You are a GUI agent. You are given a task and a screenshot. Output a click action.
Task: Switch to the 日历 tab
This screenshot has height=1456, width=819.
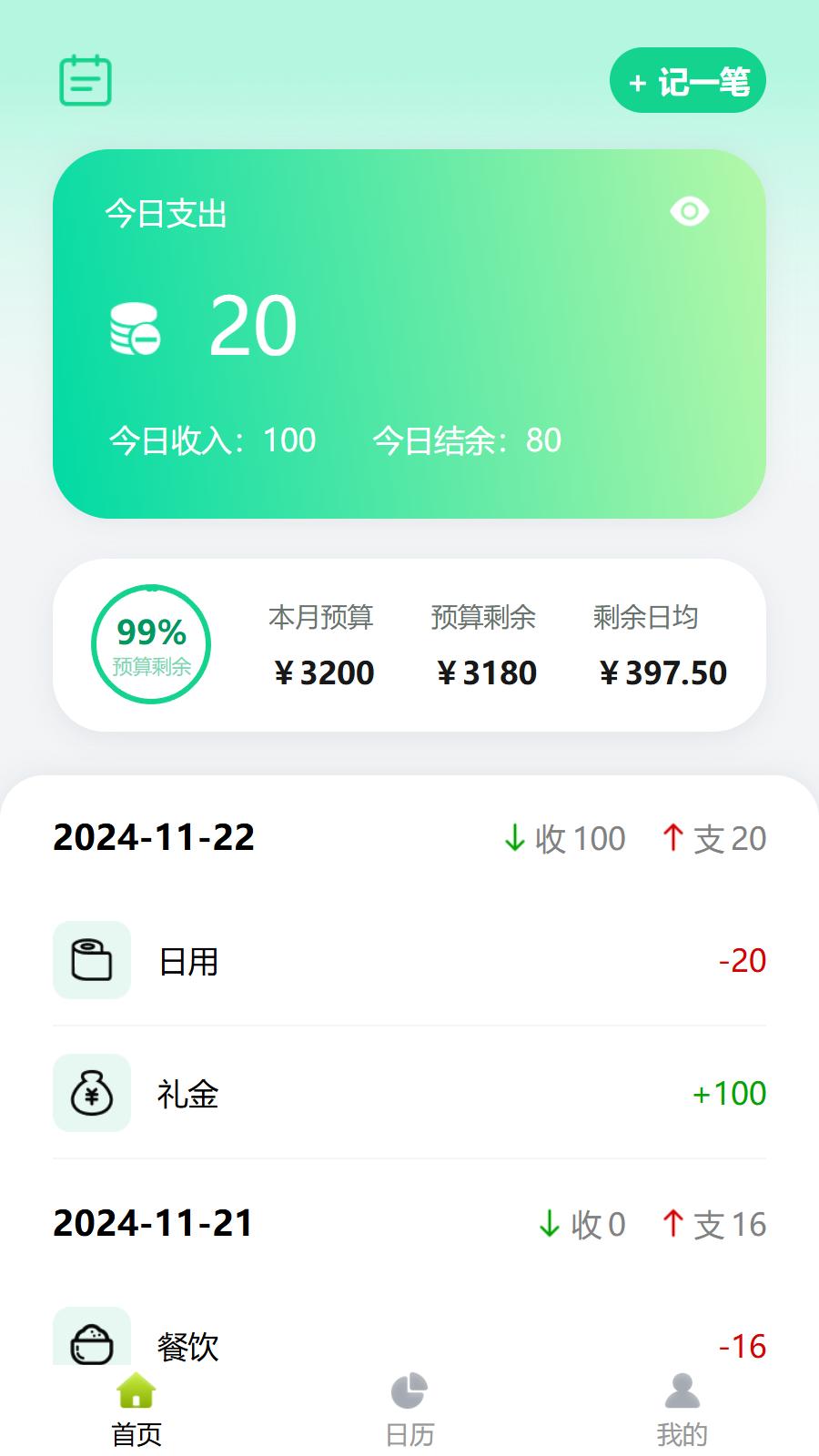pos(409,1409)
